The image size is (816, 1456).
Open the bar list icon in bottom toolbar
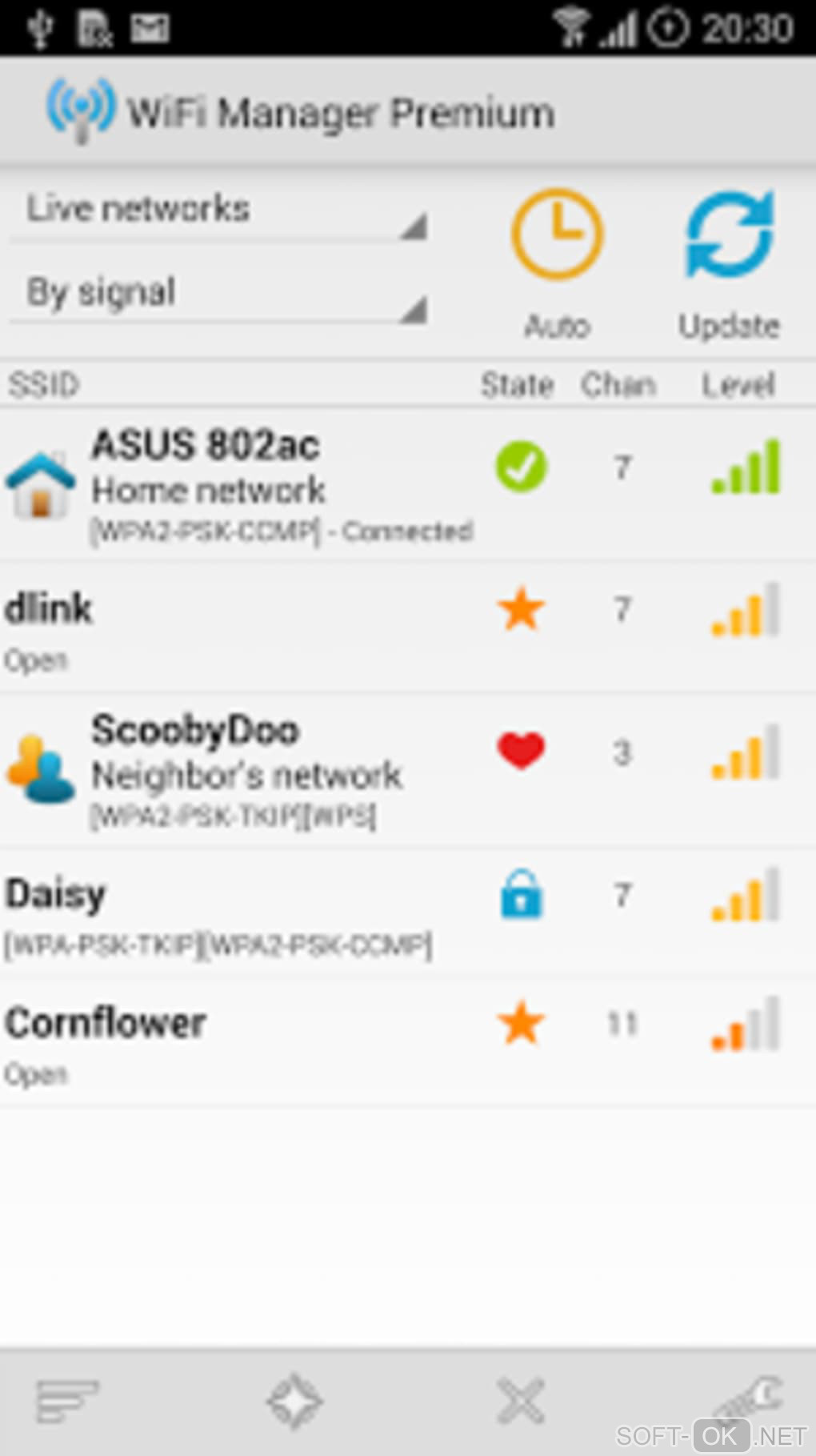click(67, 1400)
